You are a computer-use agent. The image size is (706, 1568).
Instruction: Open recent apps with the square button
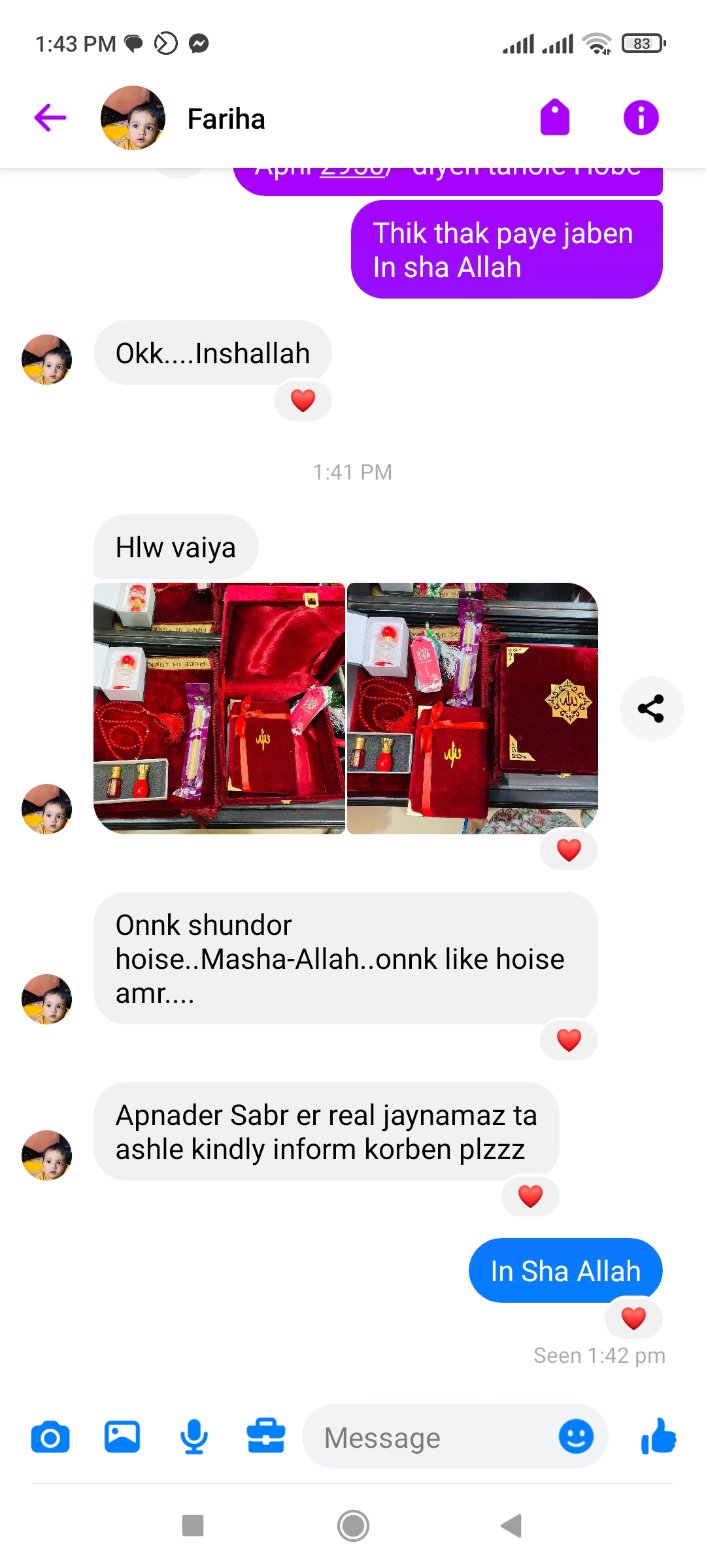[x=193, y=1526]
